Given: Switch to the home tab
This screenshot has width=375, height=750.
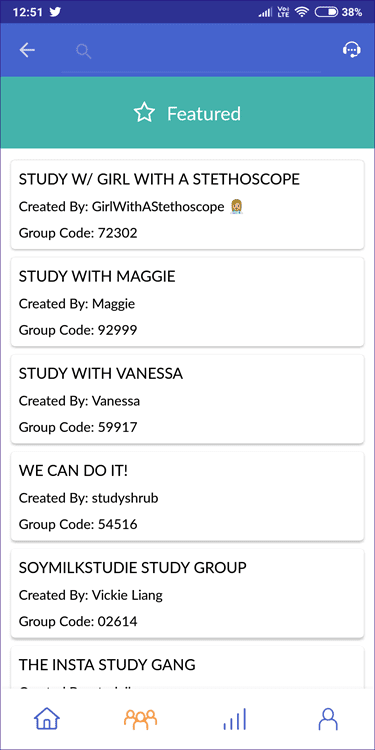Looking at the screenshot, I should 47,718.
